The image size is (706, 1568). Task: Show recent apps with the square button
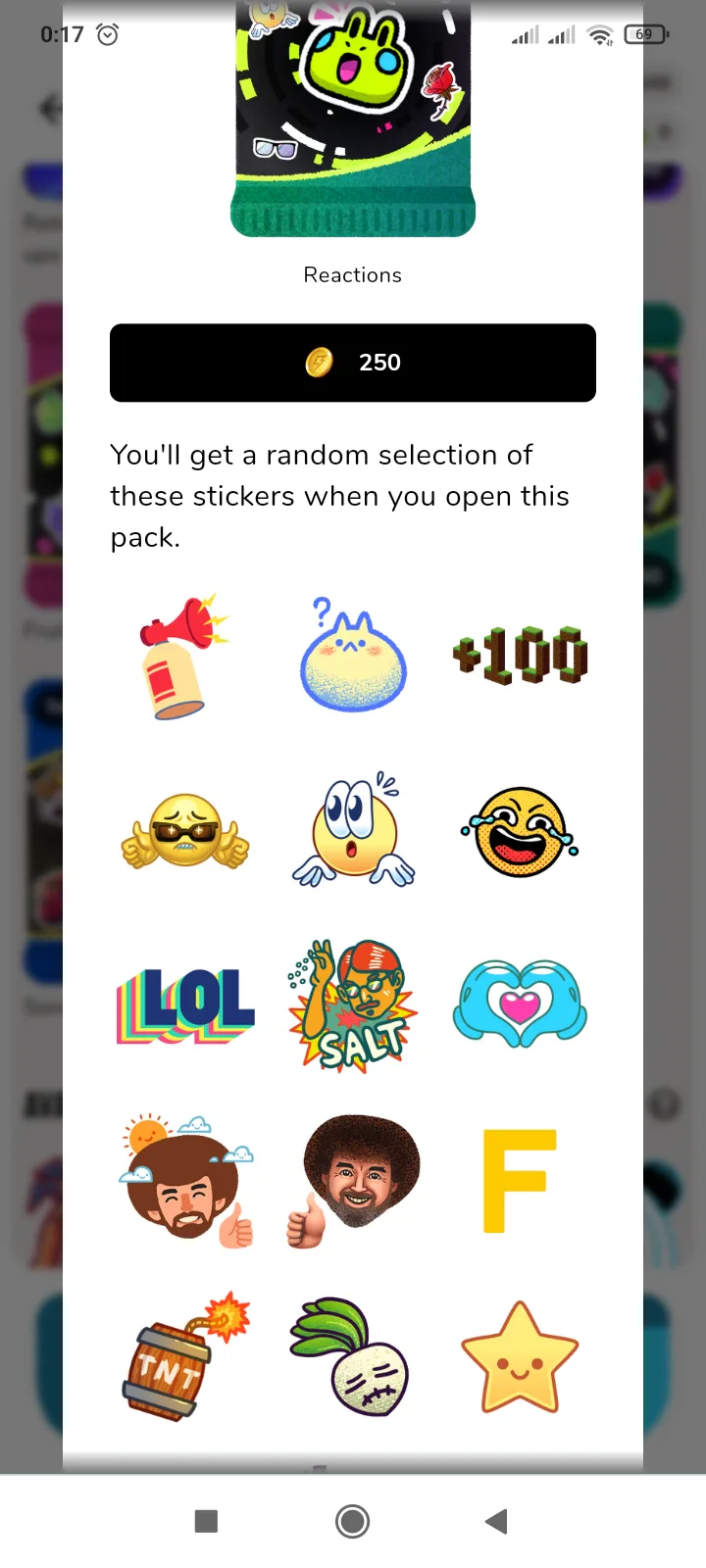point(206,1521)
